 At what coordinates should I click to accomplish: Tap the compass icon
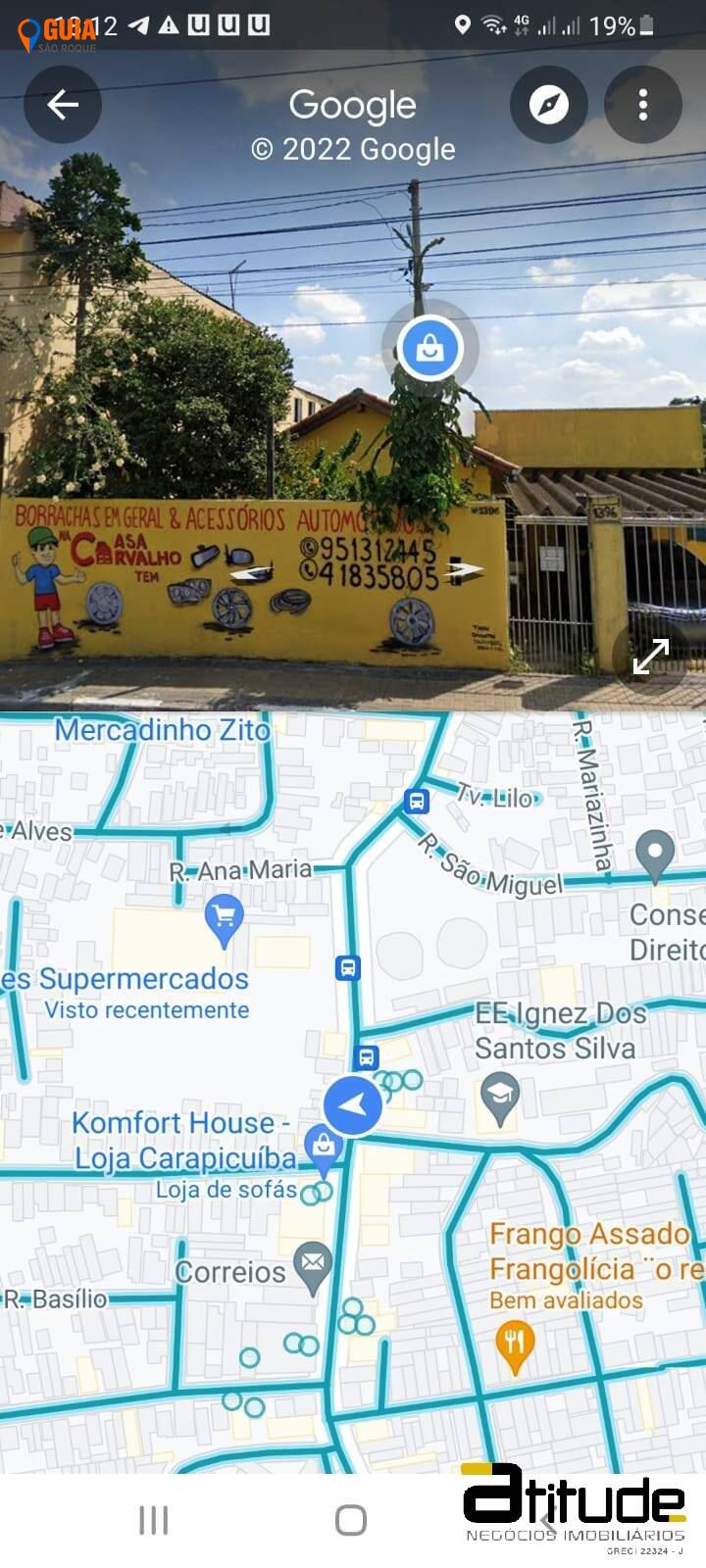coord(549,104)
